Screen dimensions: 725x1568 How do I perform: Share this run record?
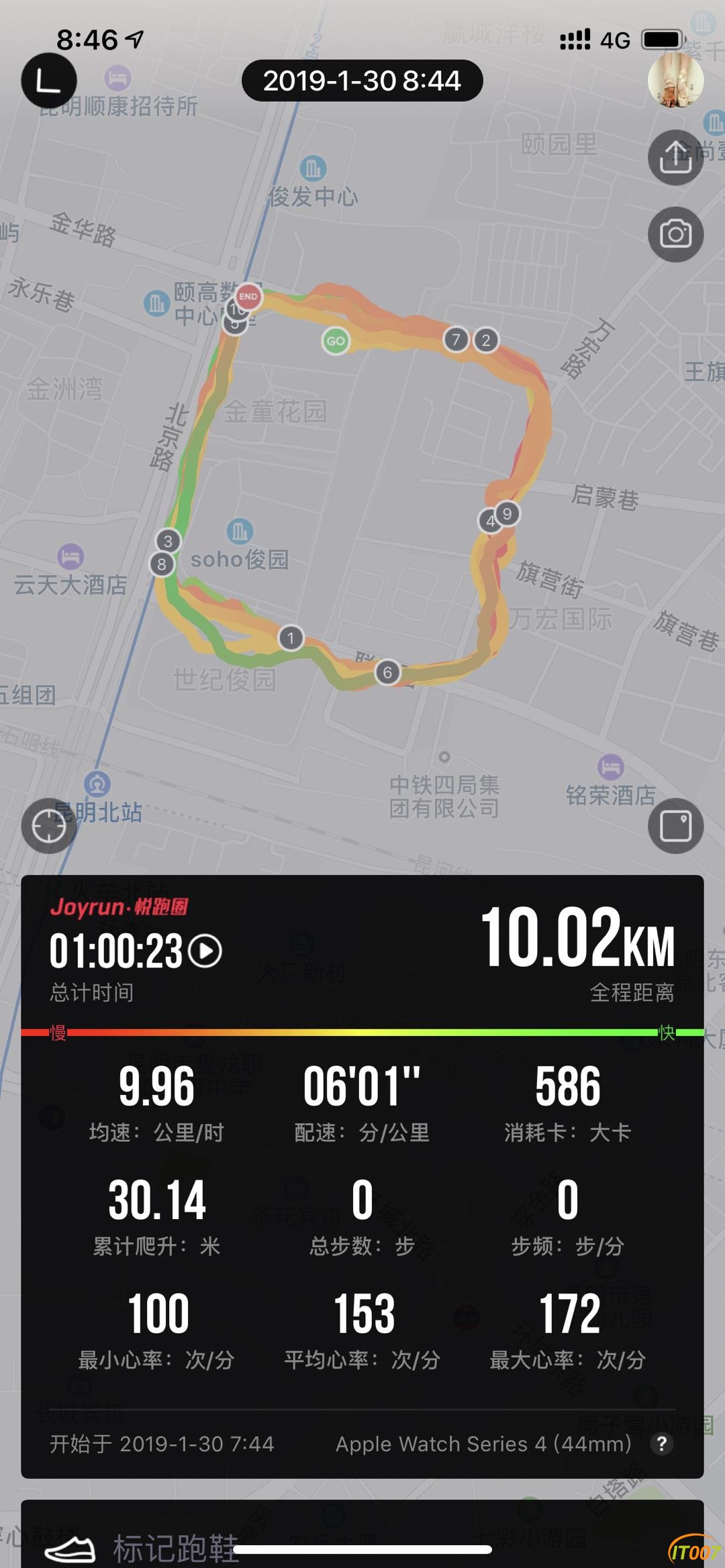(x=675, y=157)
